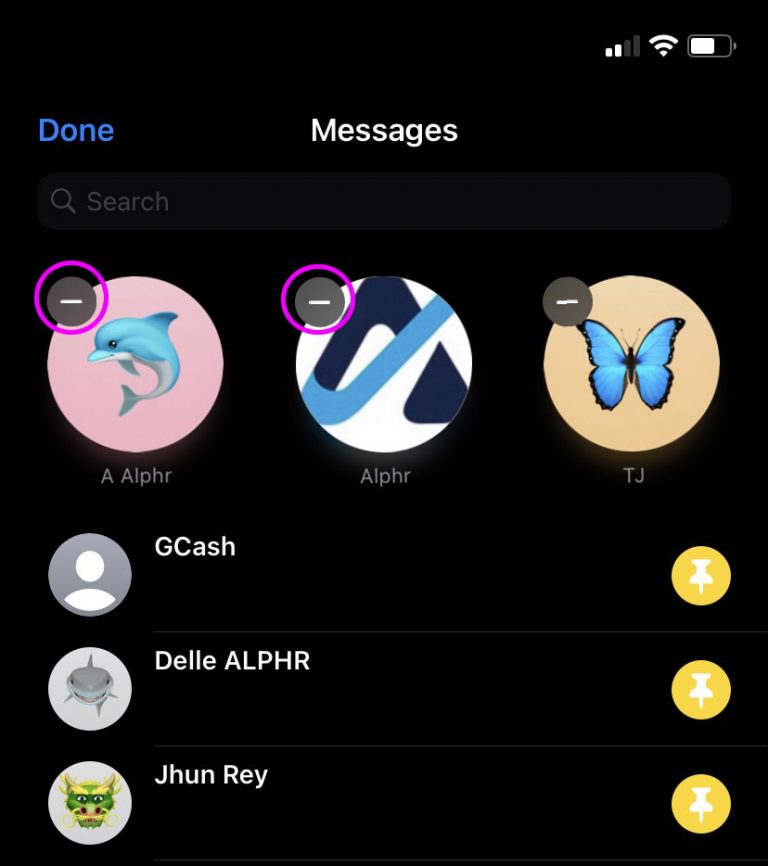
Task: Open the dolphin avatar for A Alphr
Action: coord(137,365)
